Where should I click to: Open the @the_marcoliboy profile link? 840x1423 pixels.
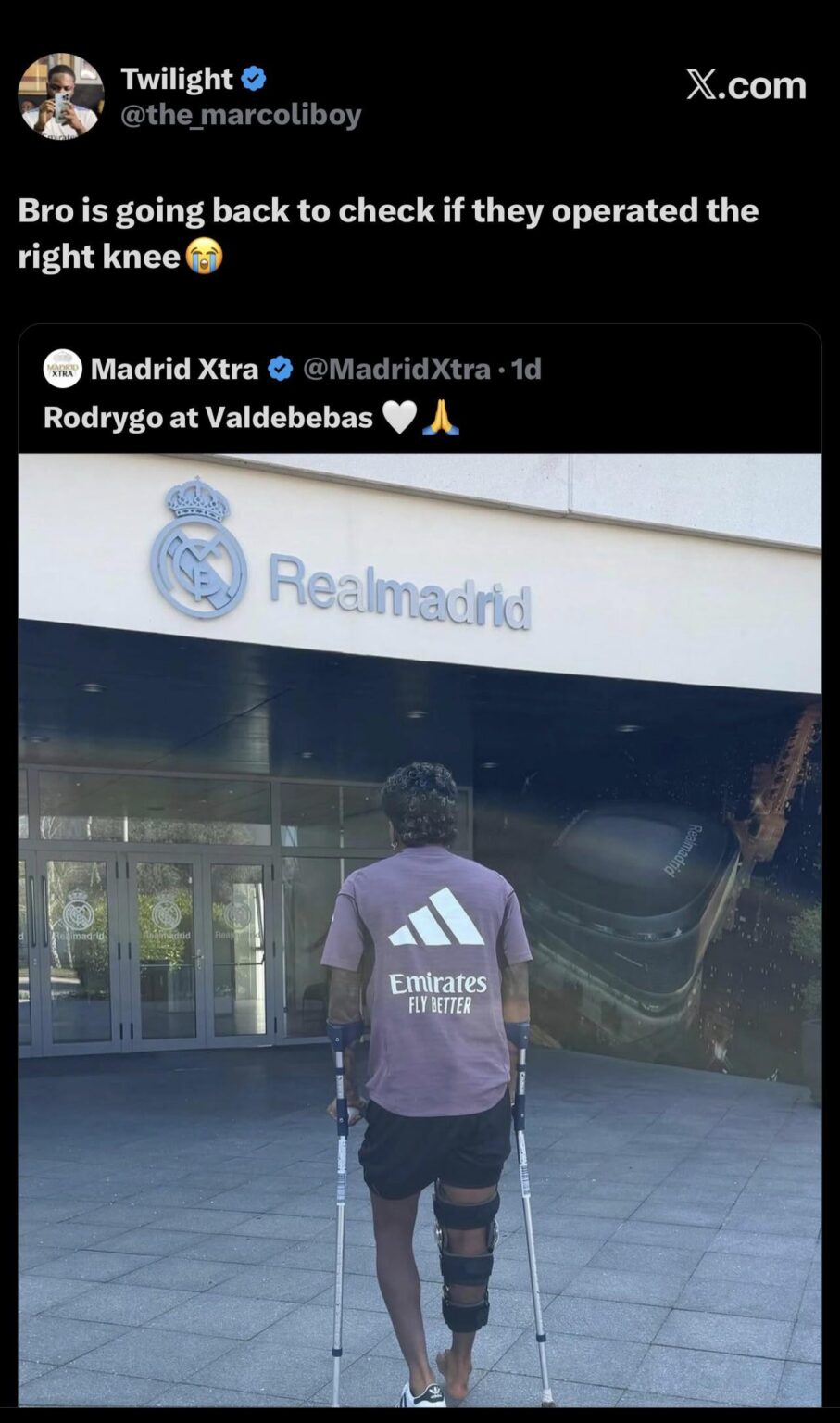click(239, 115)
